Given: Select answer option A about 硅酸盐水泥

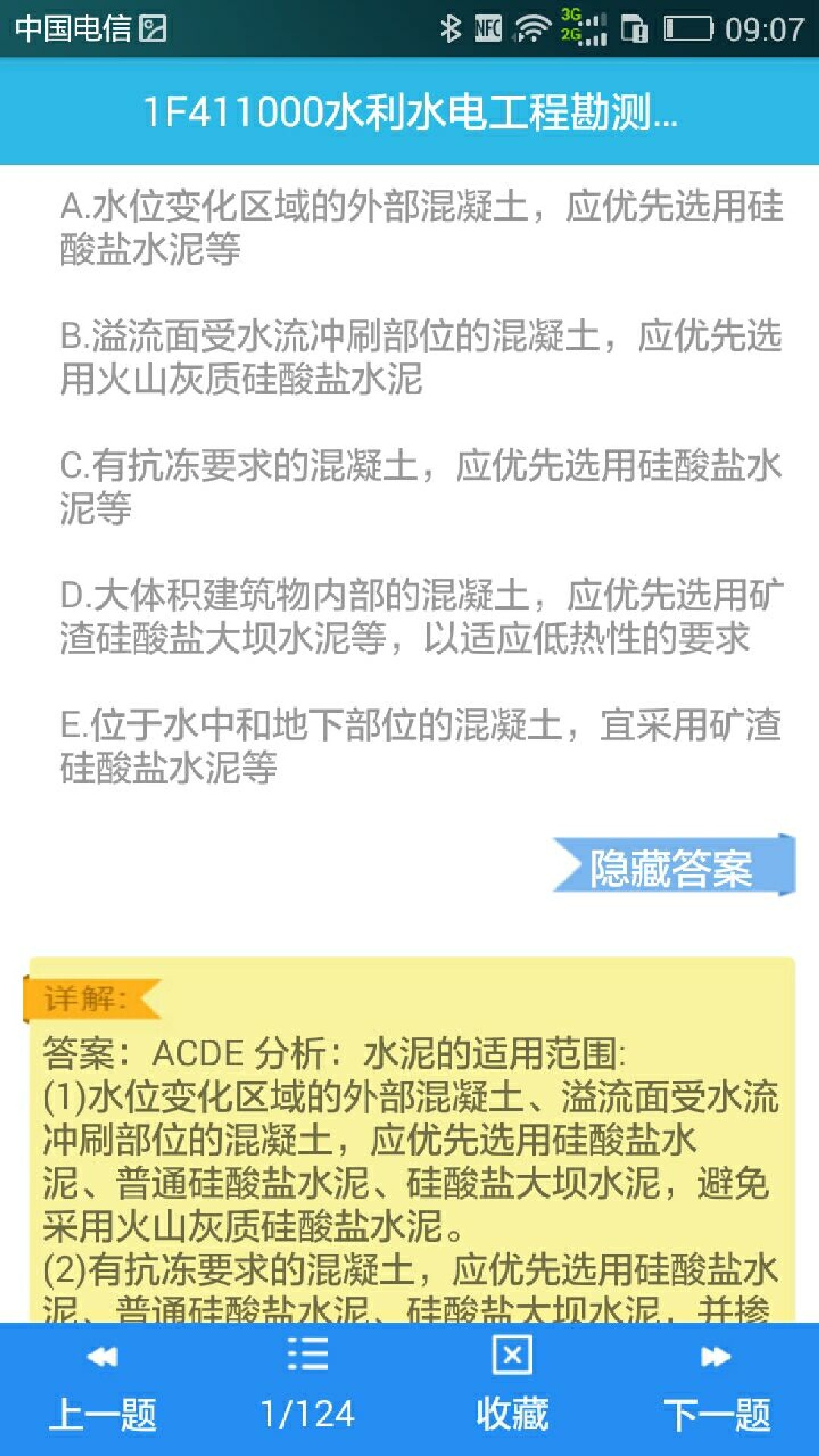Looking at the screenshot, I should point(409,227).
